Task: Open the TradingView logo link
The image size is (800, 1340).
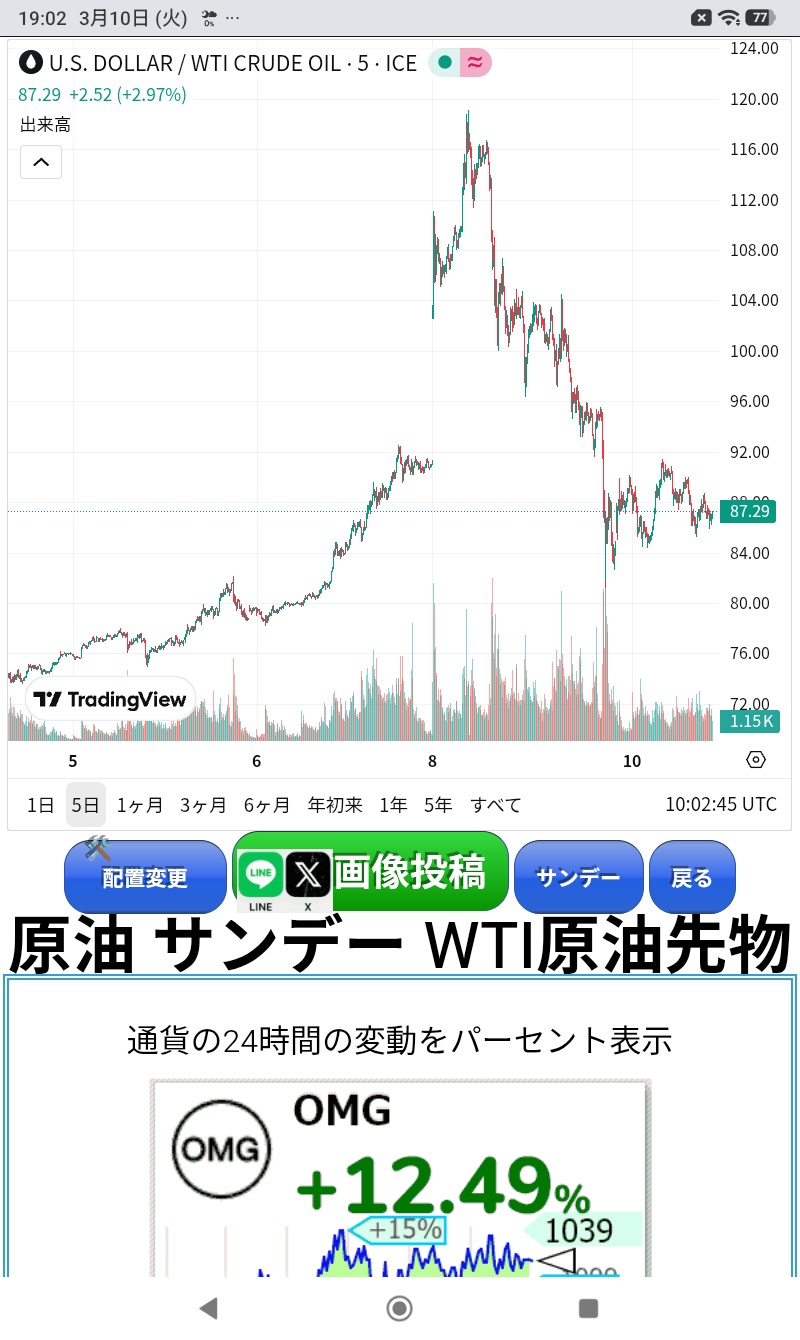Action: coord(110,699)
